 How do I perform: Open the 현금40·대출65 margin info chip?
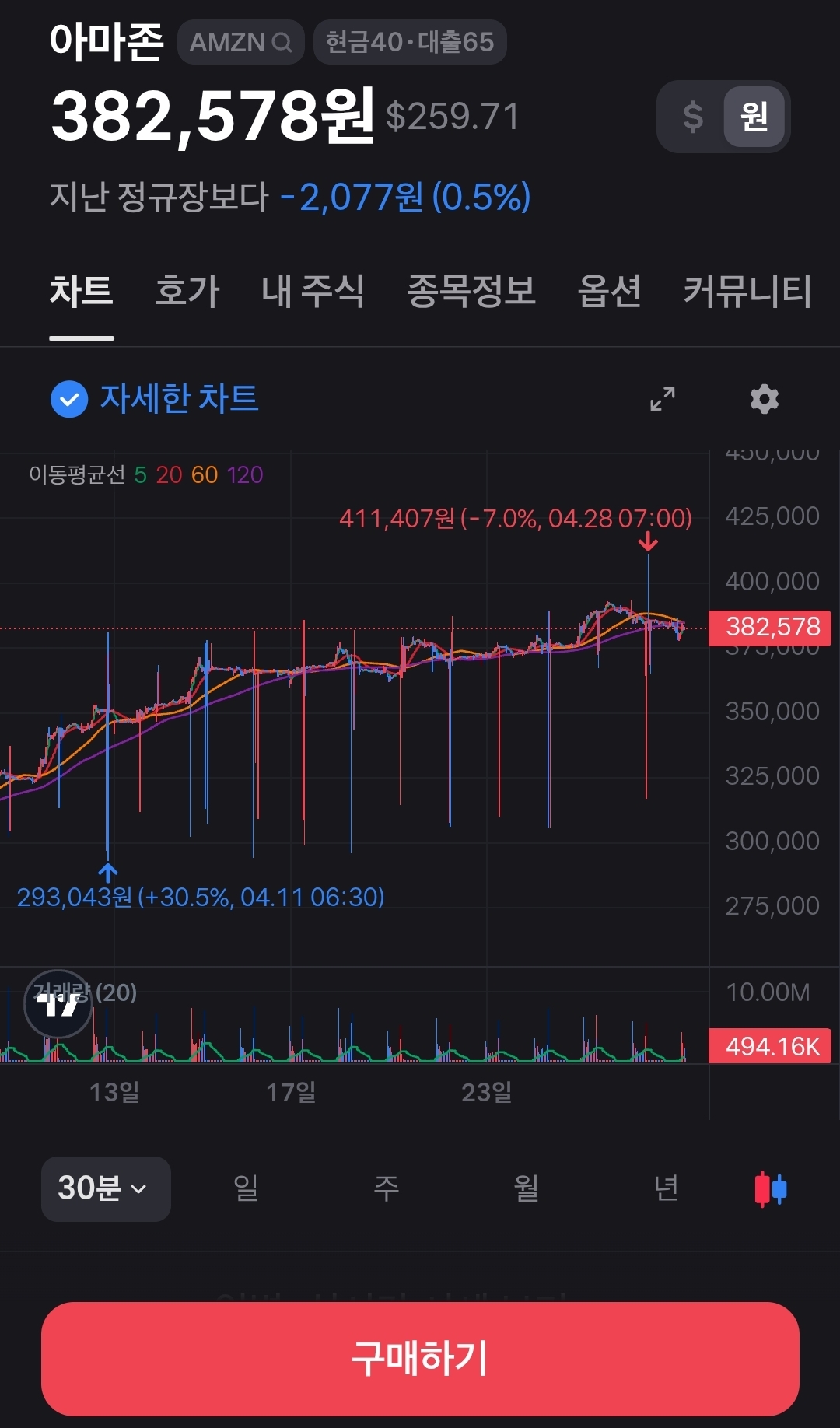point(410,42)
